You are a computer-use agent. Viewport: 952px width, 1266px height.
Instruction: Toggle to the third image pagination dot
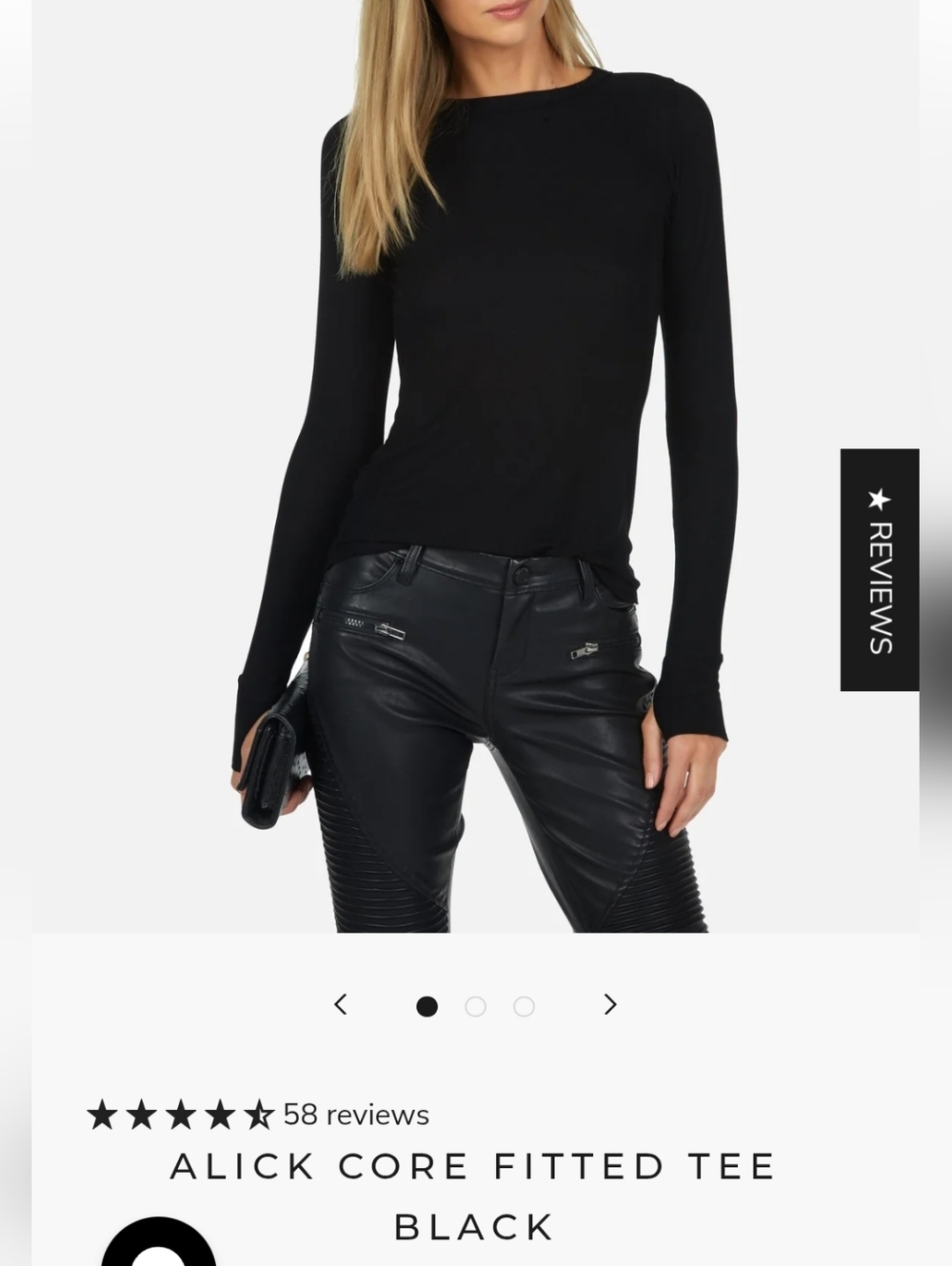pyautogui.click(x=524, y=1006)
